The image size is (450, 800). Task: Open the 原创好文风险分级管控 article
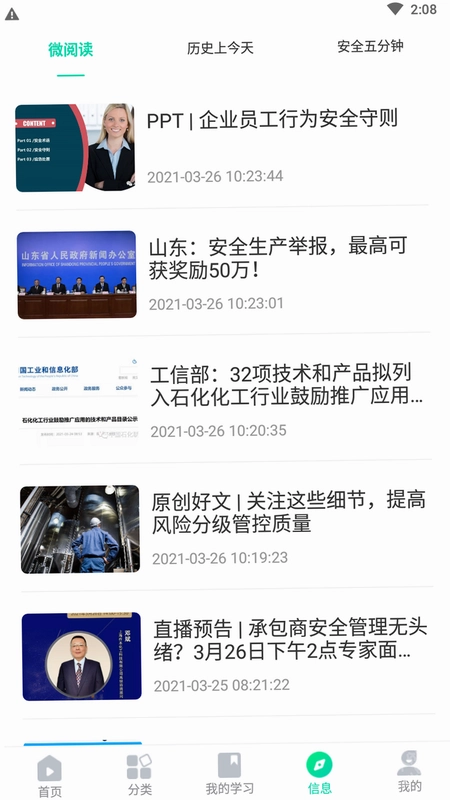click(226, 529)
